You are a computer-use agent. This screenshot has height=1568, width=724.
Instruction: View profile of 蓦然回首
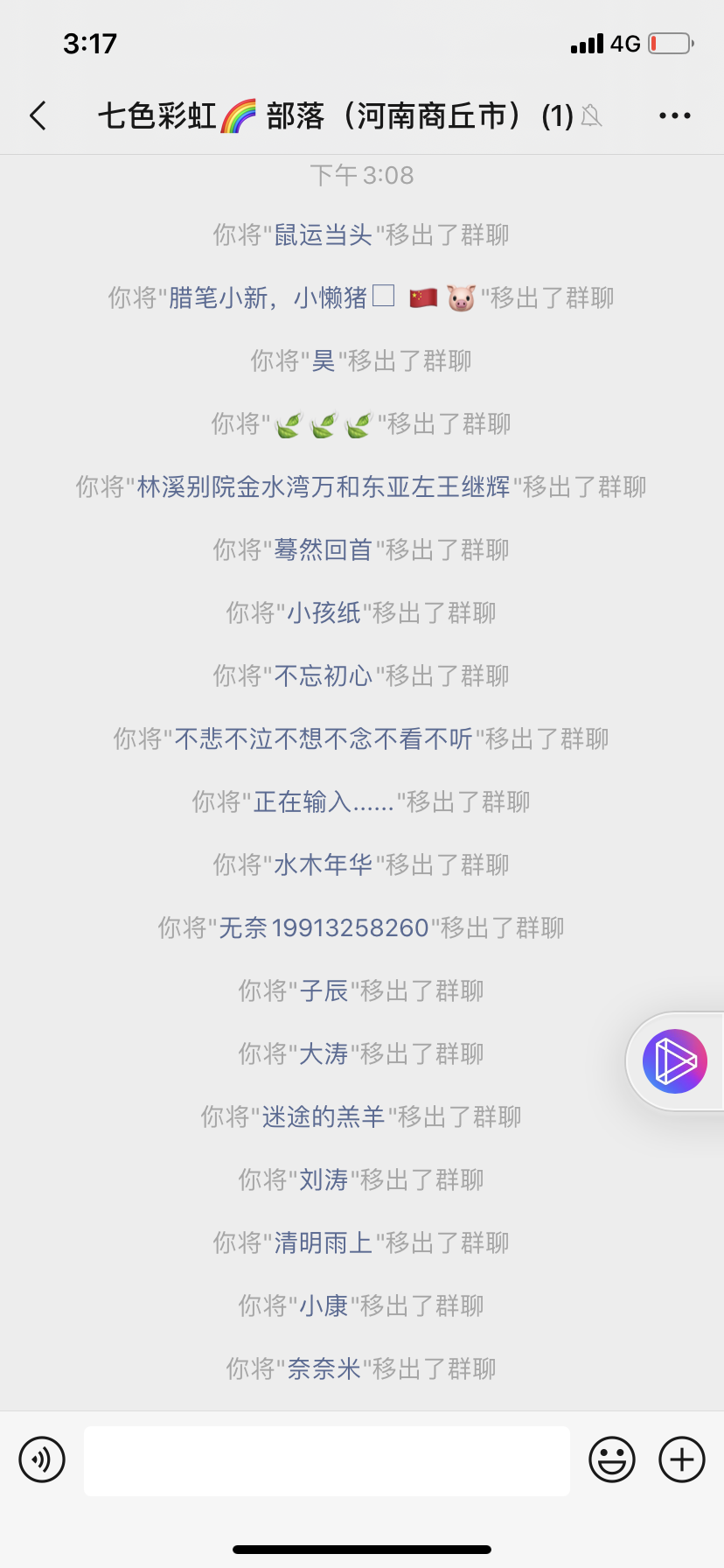[x=324, y=549]
